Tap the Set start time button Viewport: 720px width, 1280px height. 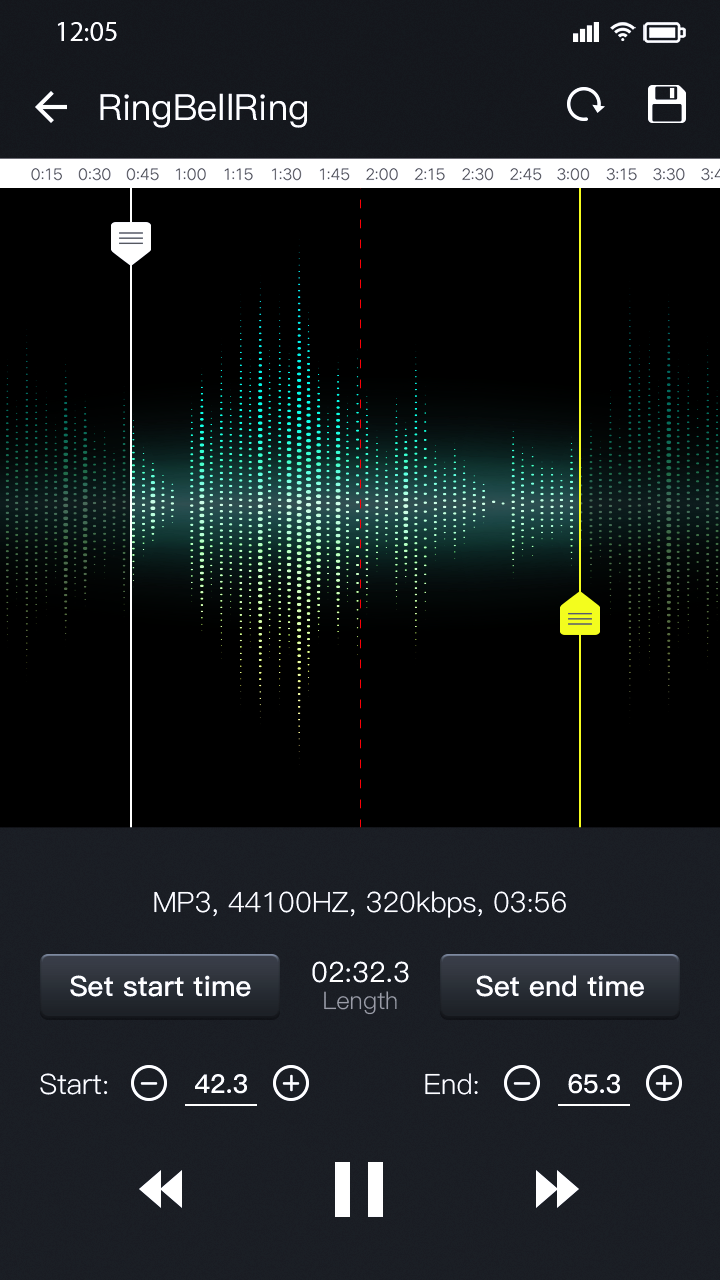pos(160,987)
